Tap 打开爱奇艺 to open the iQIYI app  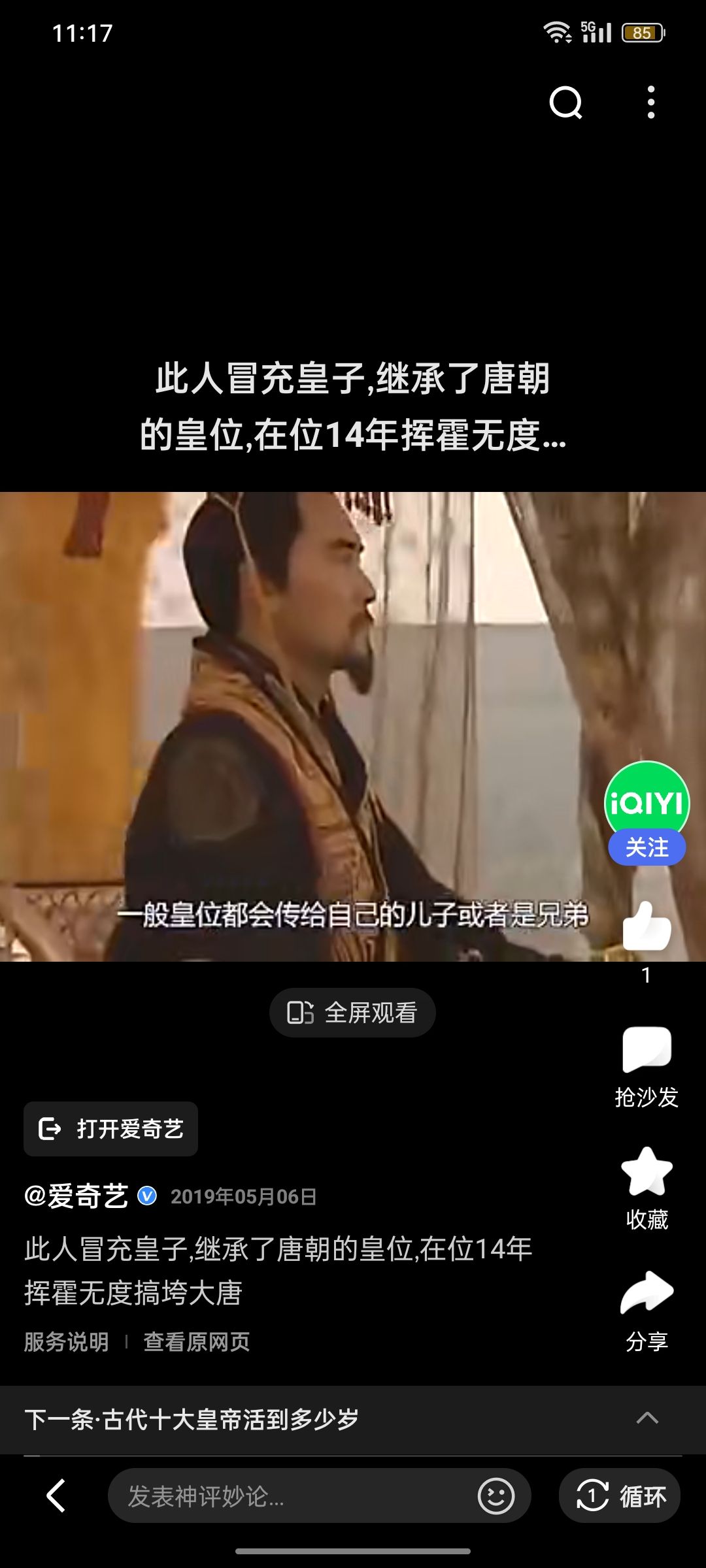[111, 1128]
